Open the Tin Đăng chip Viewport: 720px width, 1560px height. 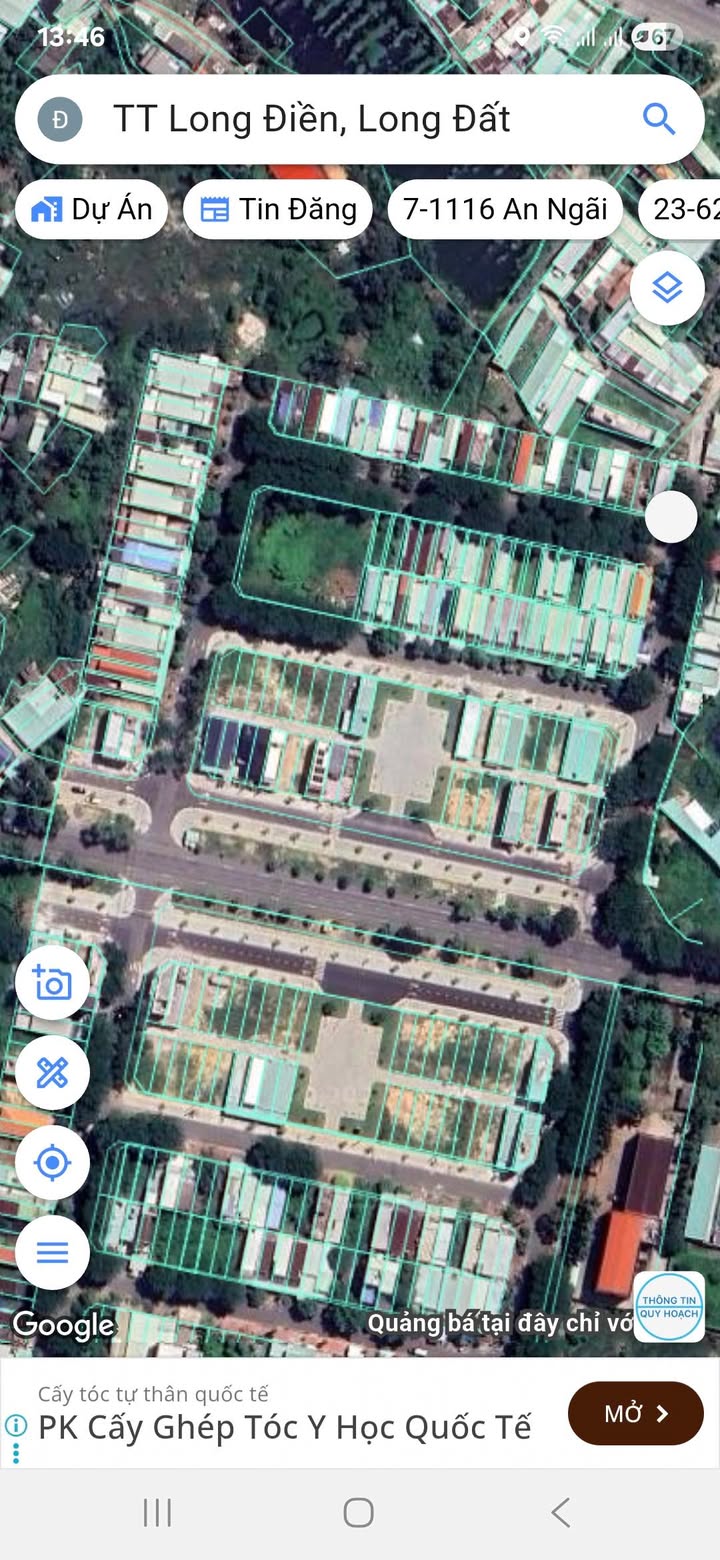[278, 209]
